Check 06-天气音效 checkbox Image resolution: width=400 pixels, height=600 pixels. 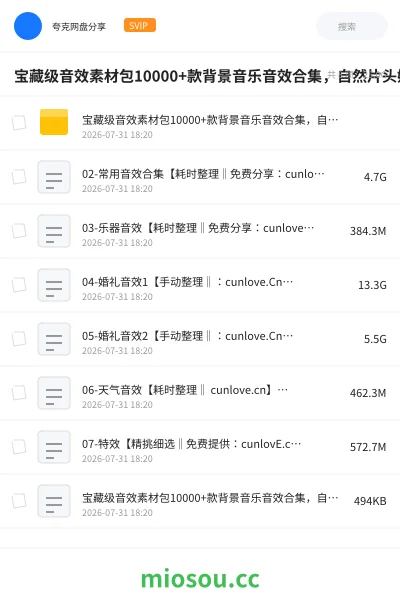[x=19, y=393]
